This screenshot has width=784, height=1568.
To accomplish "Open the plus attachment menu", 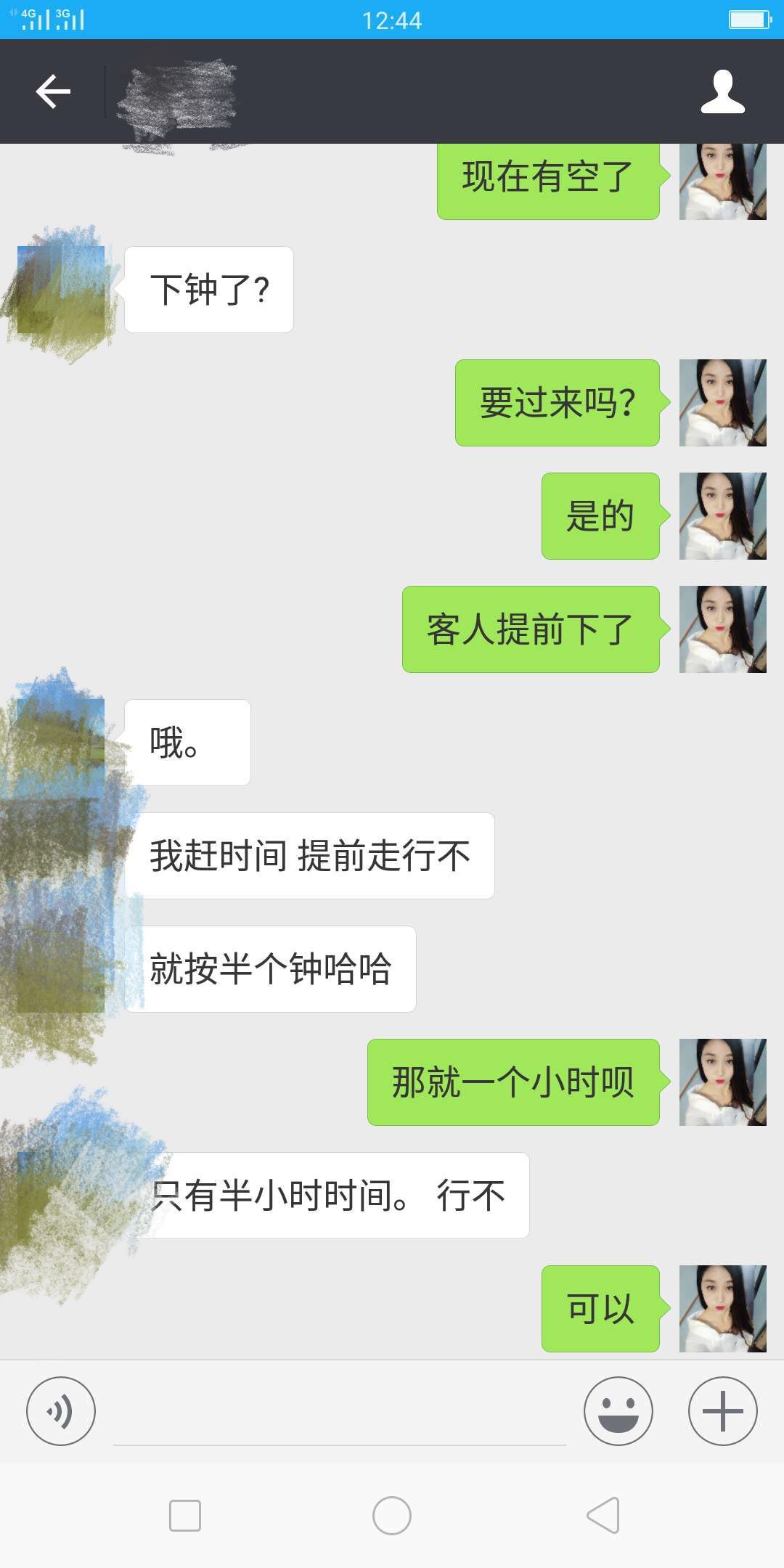I will click(722, 1411).
